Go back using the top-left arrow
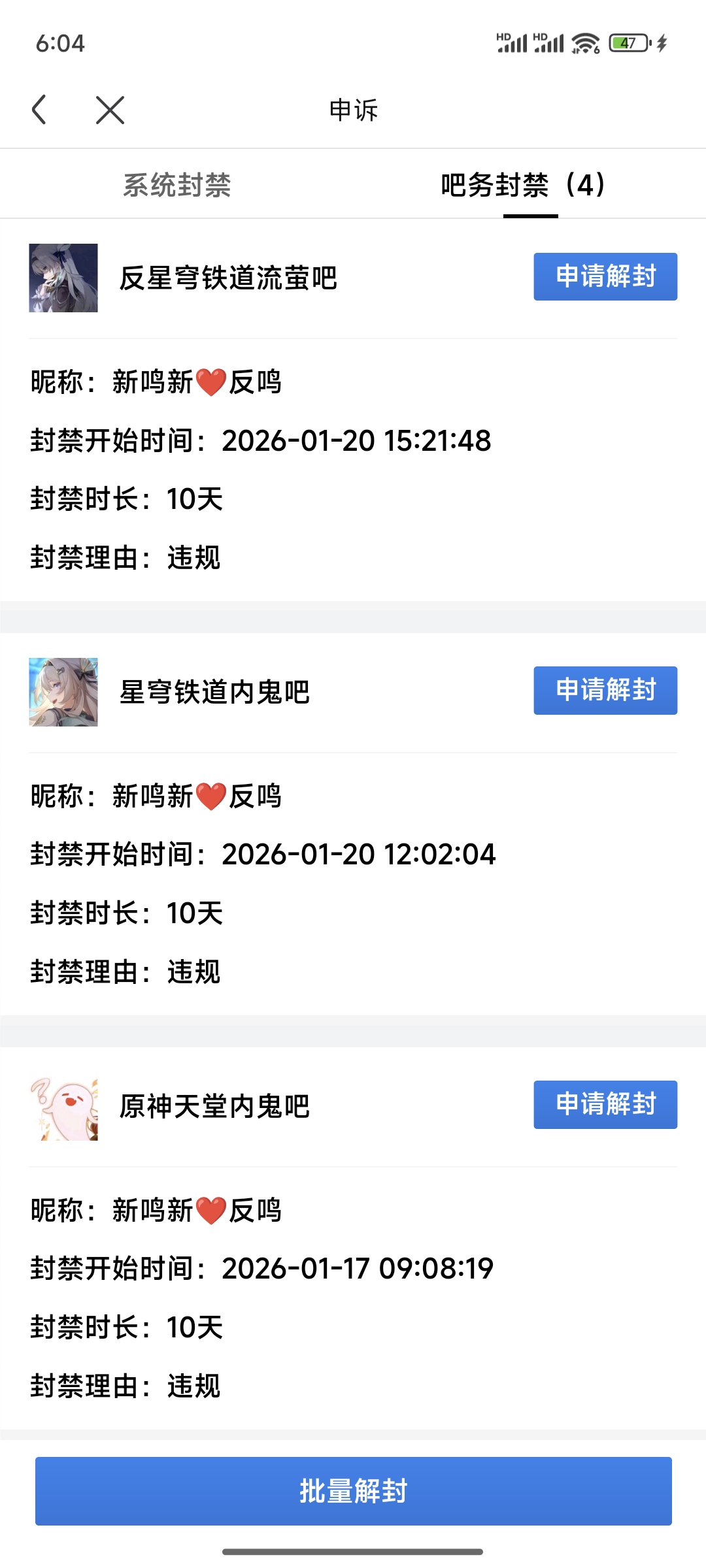 [39, 110]
